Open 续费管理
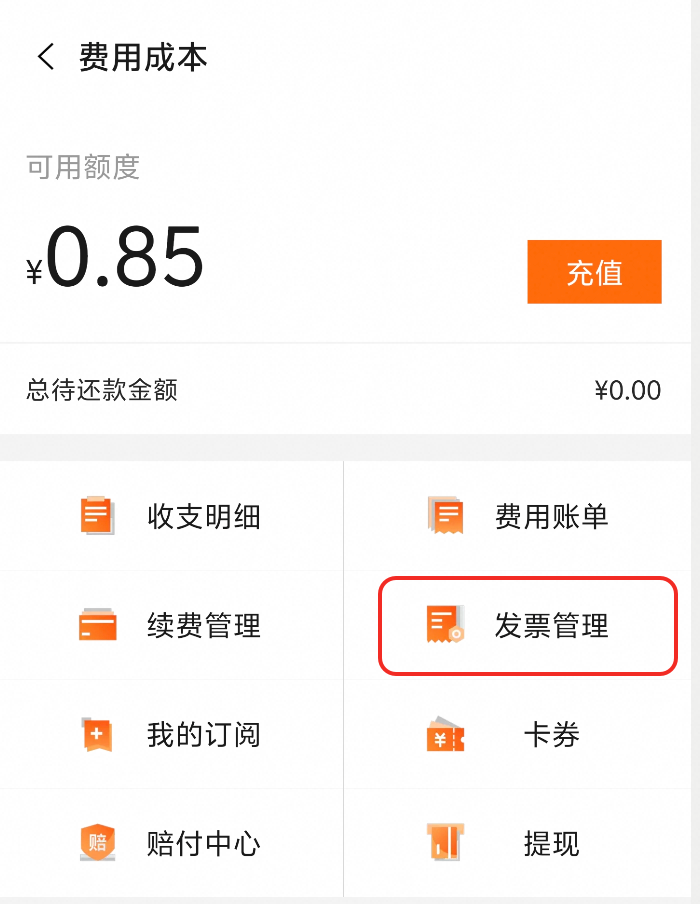This screenshot has width=700, height=904. click(172, 626)
